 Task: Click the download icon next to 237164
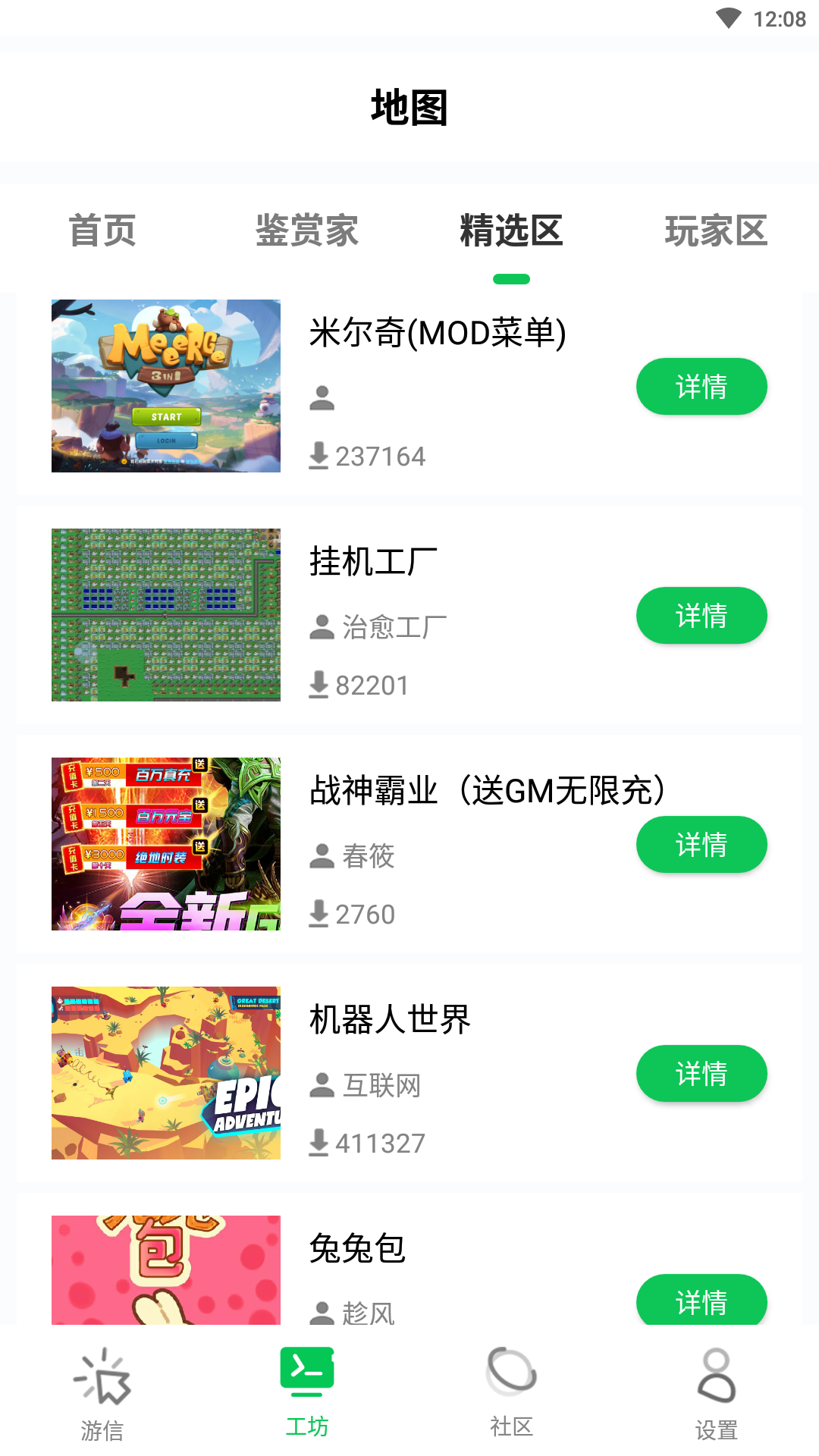point(319,456)
